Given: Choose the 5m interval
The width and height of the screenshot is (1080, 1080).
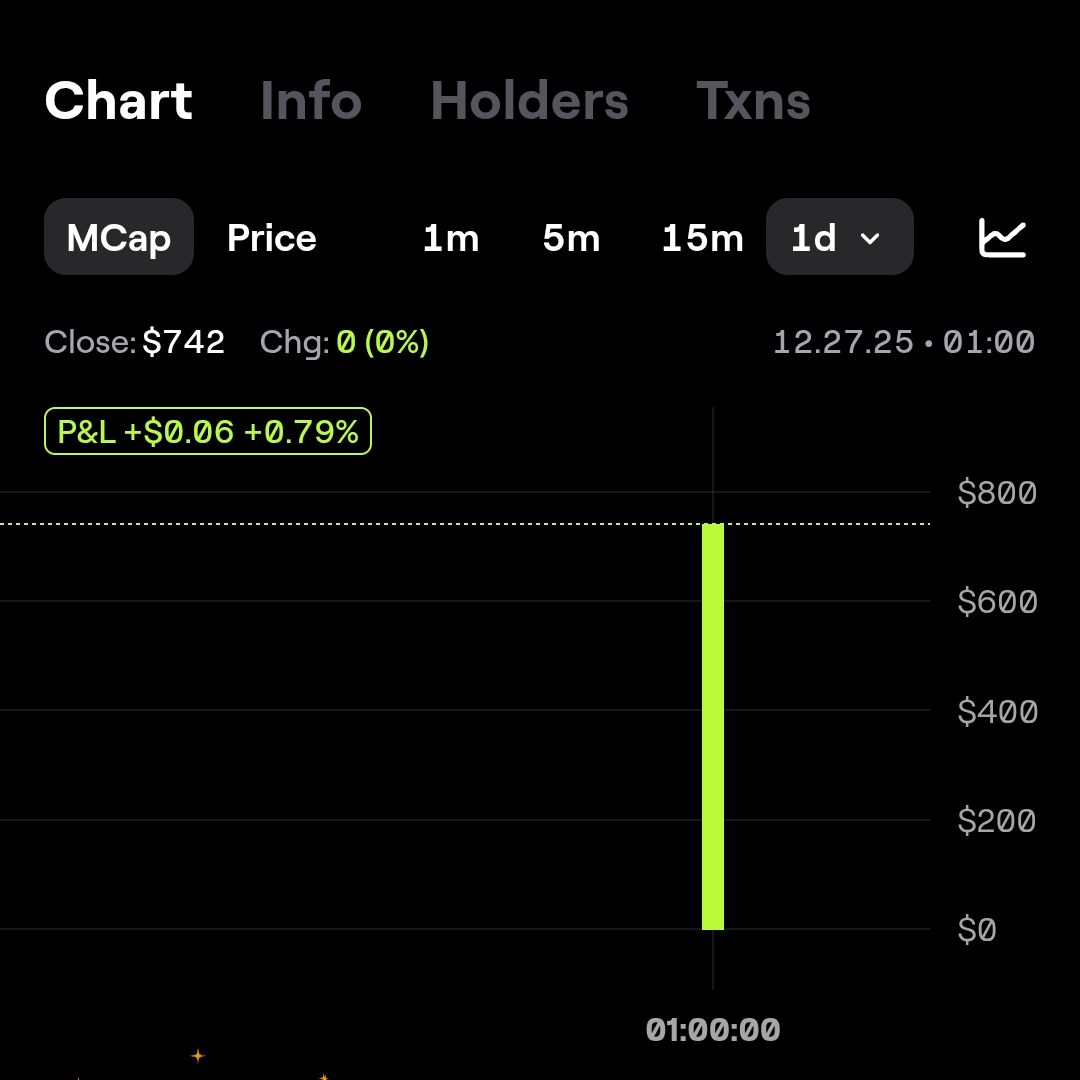Looking at the screenshot, I should point(571,237).
